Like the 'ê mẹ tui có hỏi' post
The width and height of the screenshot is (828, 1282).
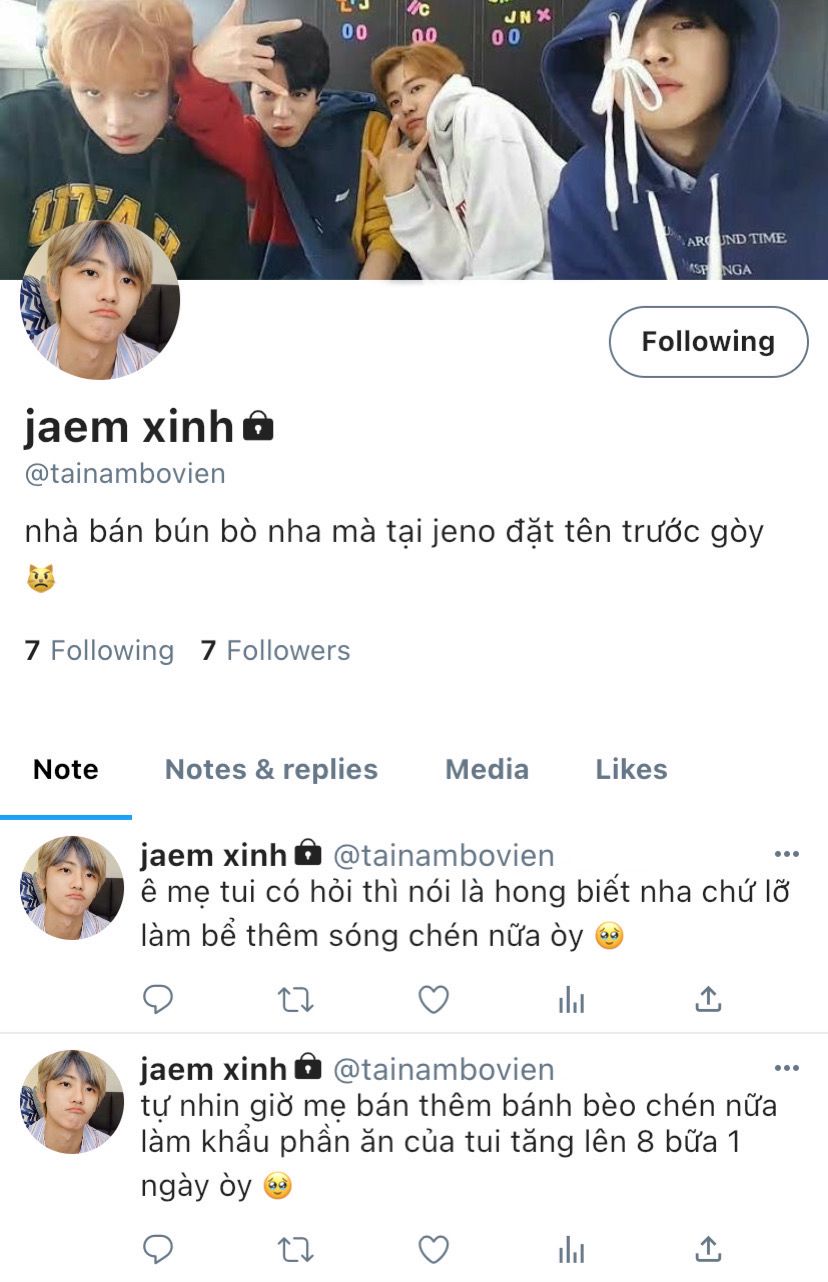(x=433, y=999)
